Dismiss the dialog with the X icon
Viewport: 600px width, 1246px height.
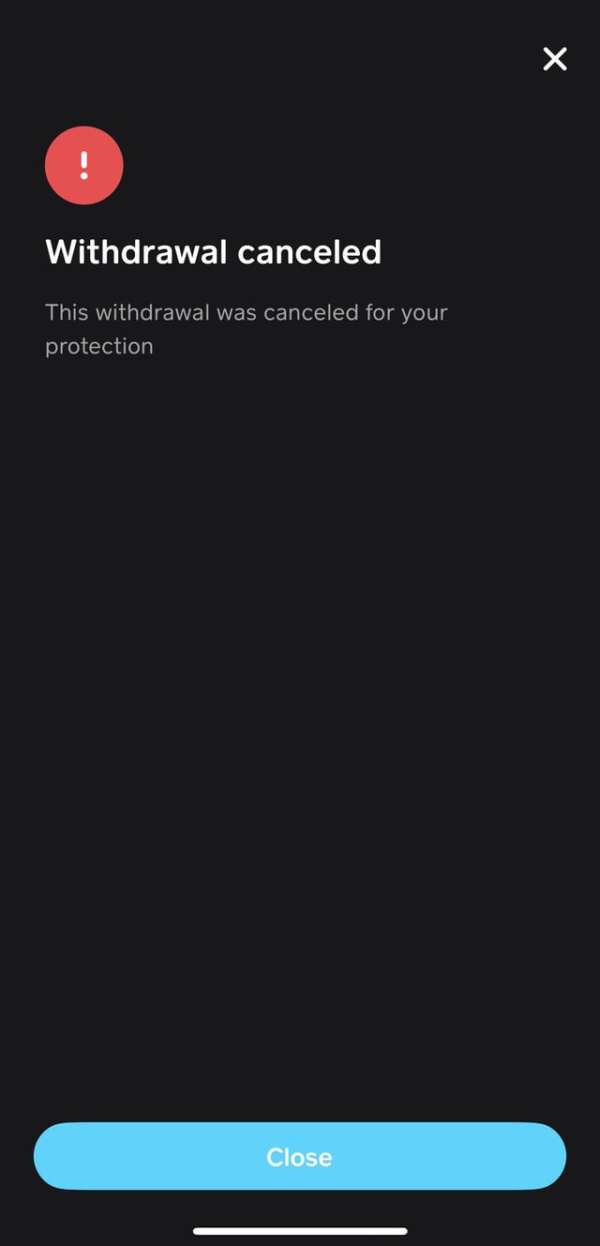point(554,59)
